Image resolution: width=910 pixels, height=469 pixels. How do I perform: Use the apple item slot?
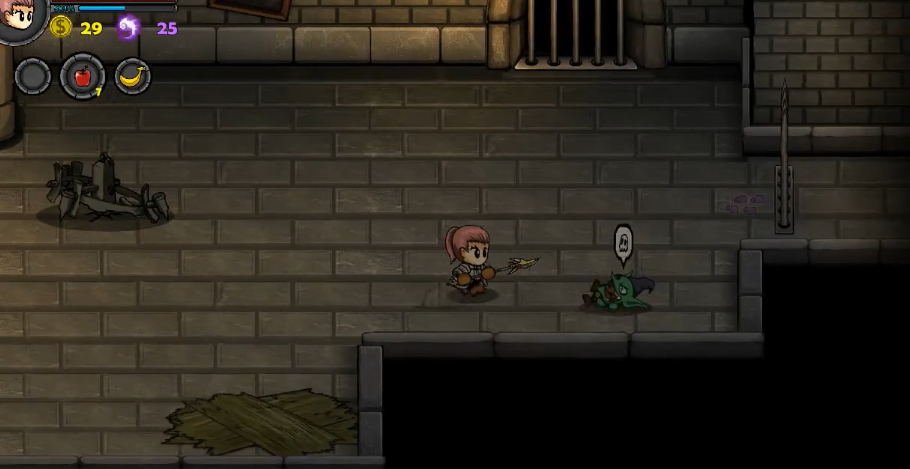pos(82,77)
